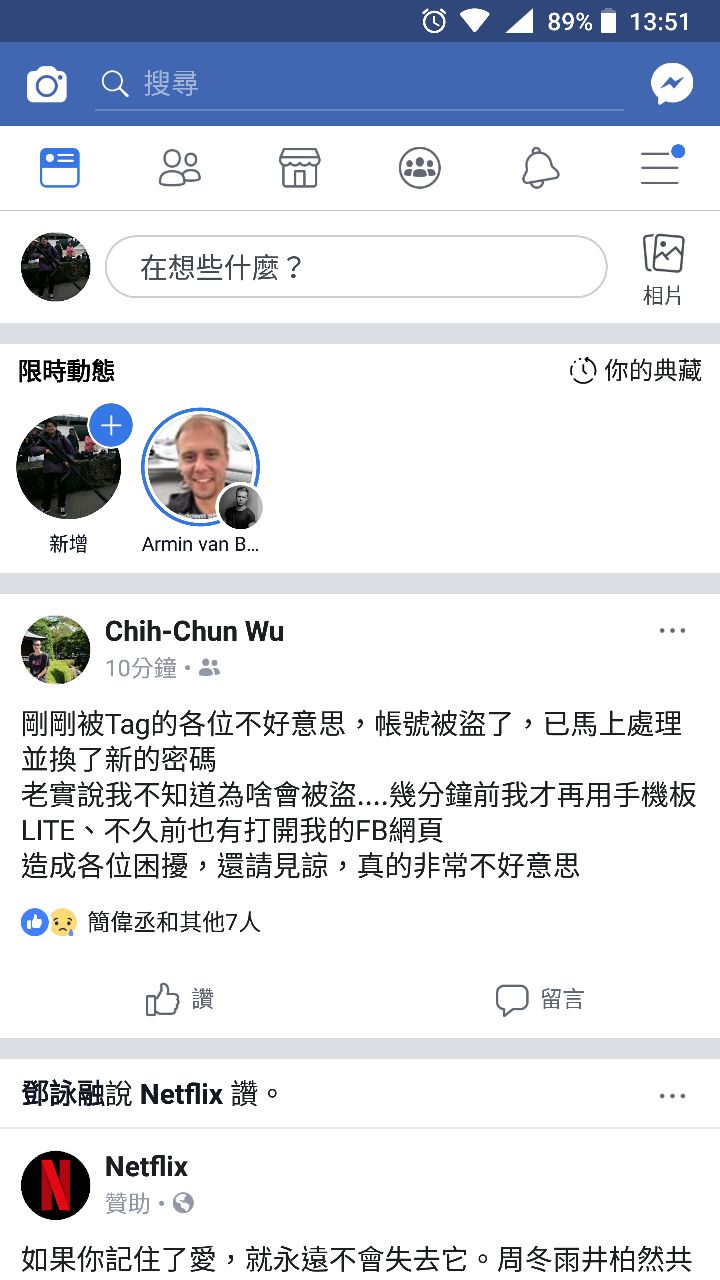
Task: Open Chih-Chun Wu's profile
Action: pos(194,631)
